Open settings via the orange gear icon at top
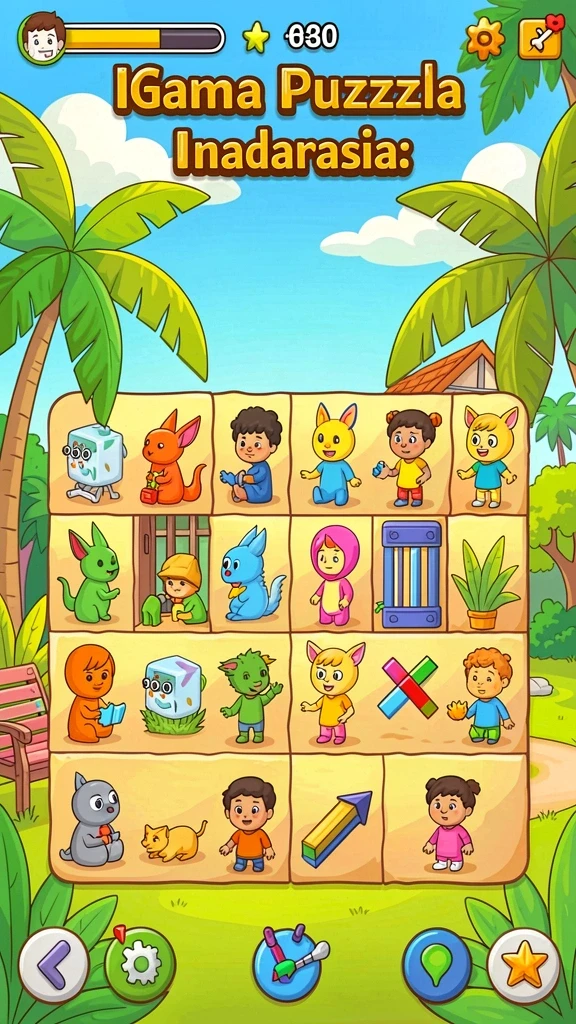 485,39
